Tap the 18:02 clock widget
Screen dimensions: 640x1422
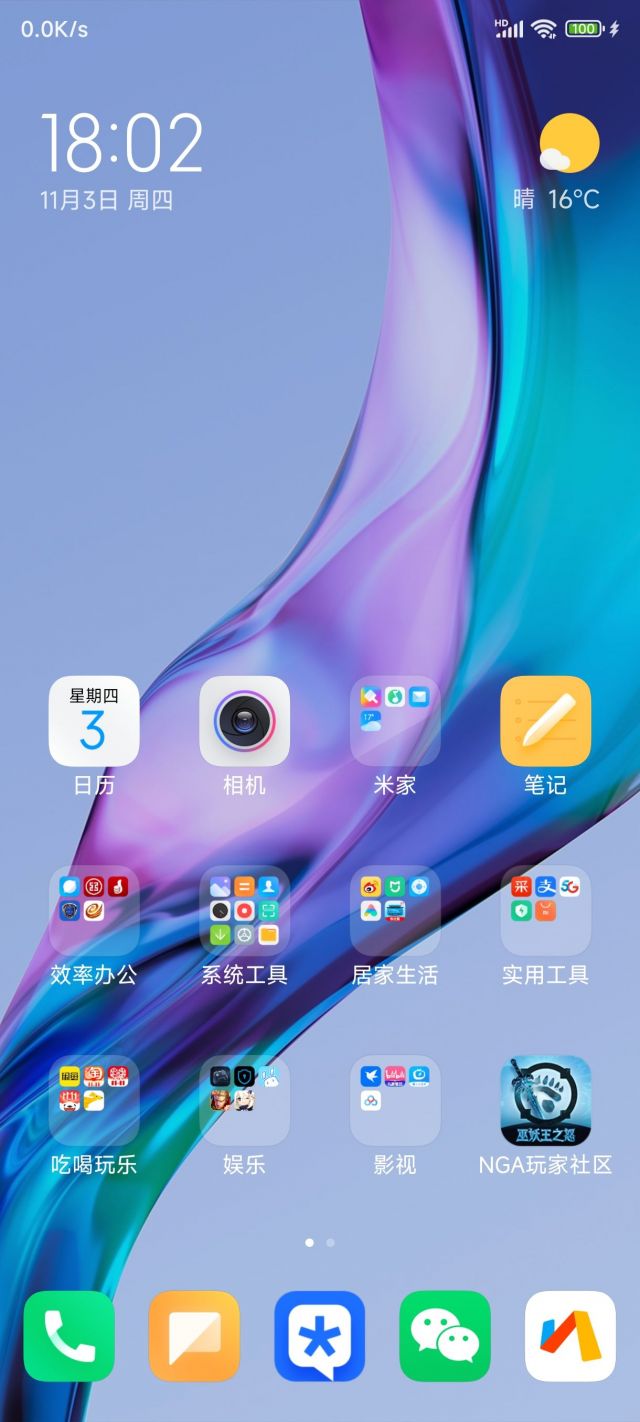[121, 145]
